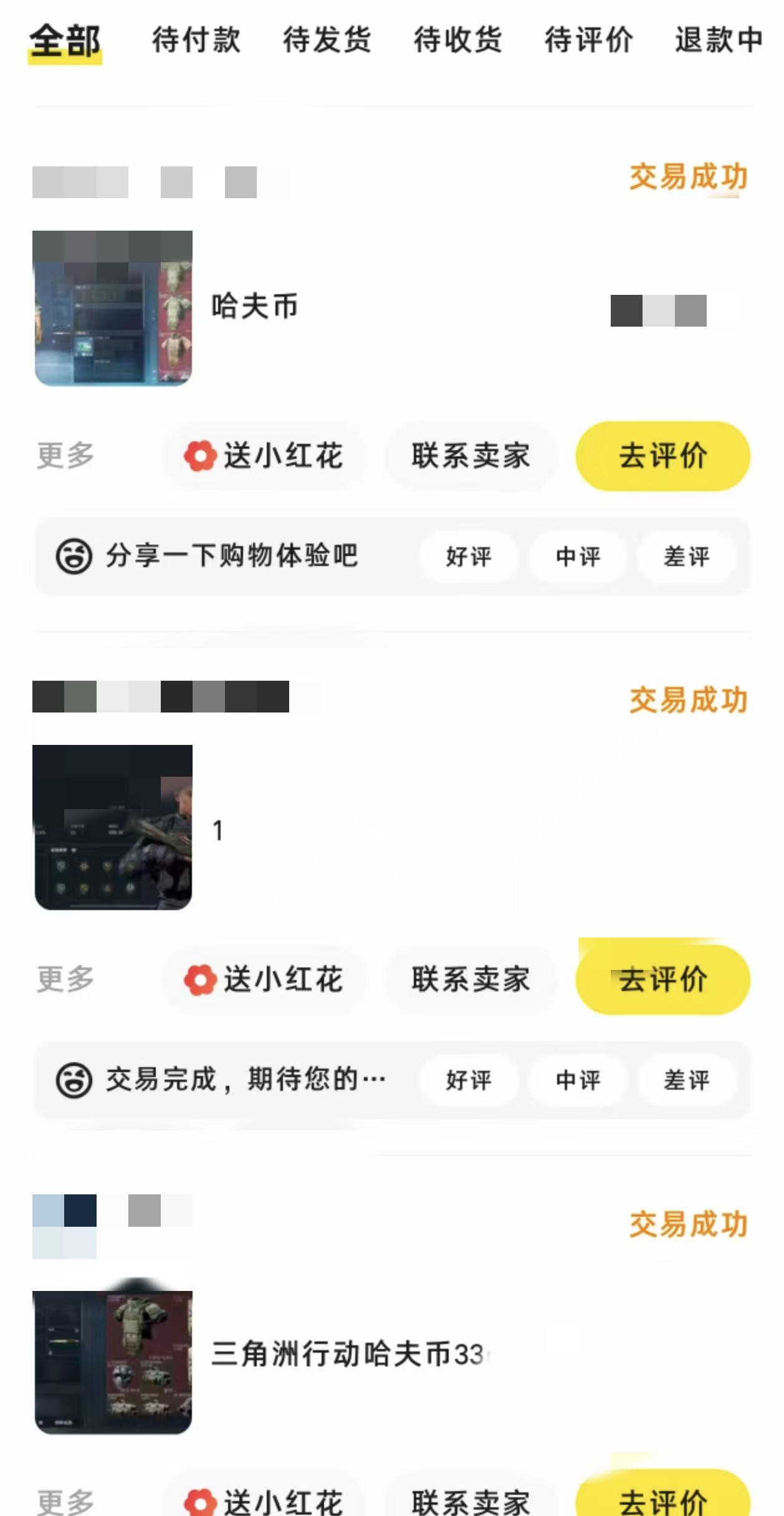Choose 差评 in 交易完成 review bar
Viewport: 784px width, 1516px height.
[686, 1080]
